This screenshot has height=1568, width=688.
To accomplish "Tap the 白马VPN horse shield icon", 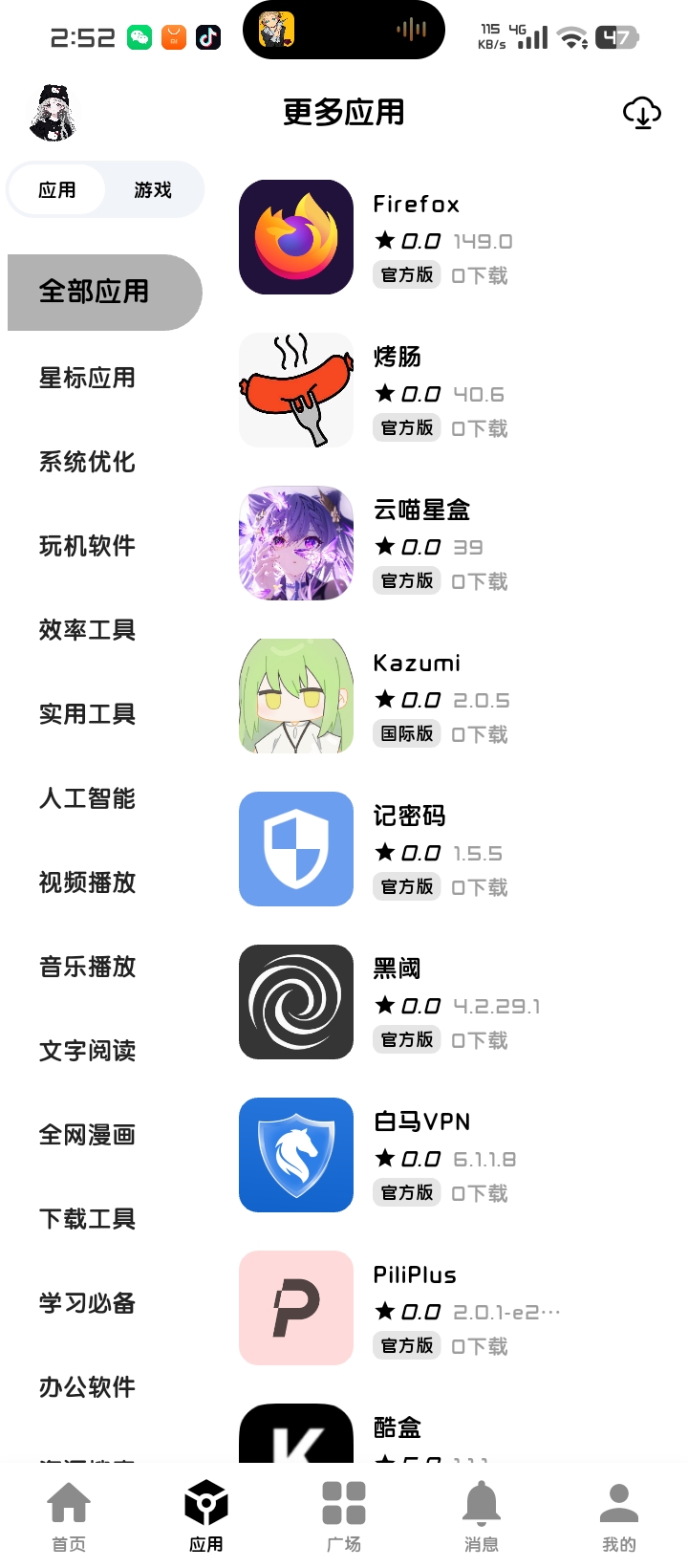I will [296, 1154].
